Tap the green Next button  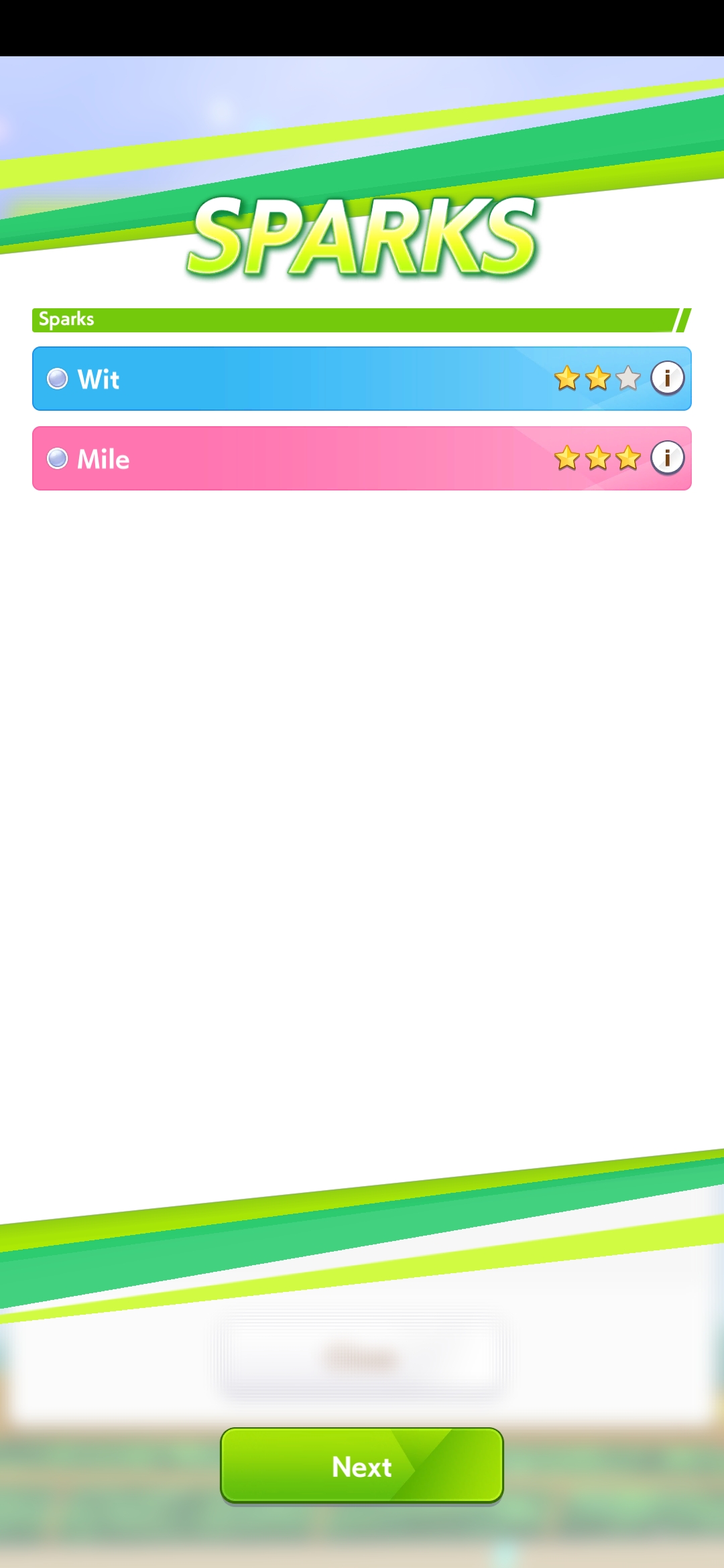(362, 1466)
